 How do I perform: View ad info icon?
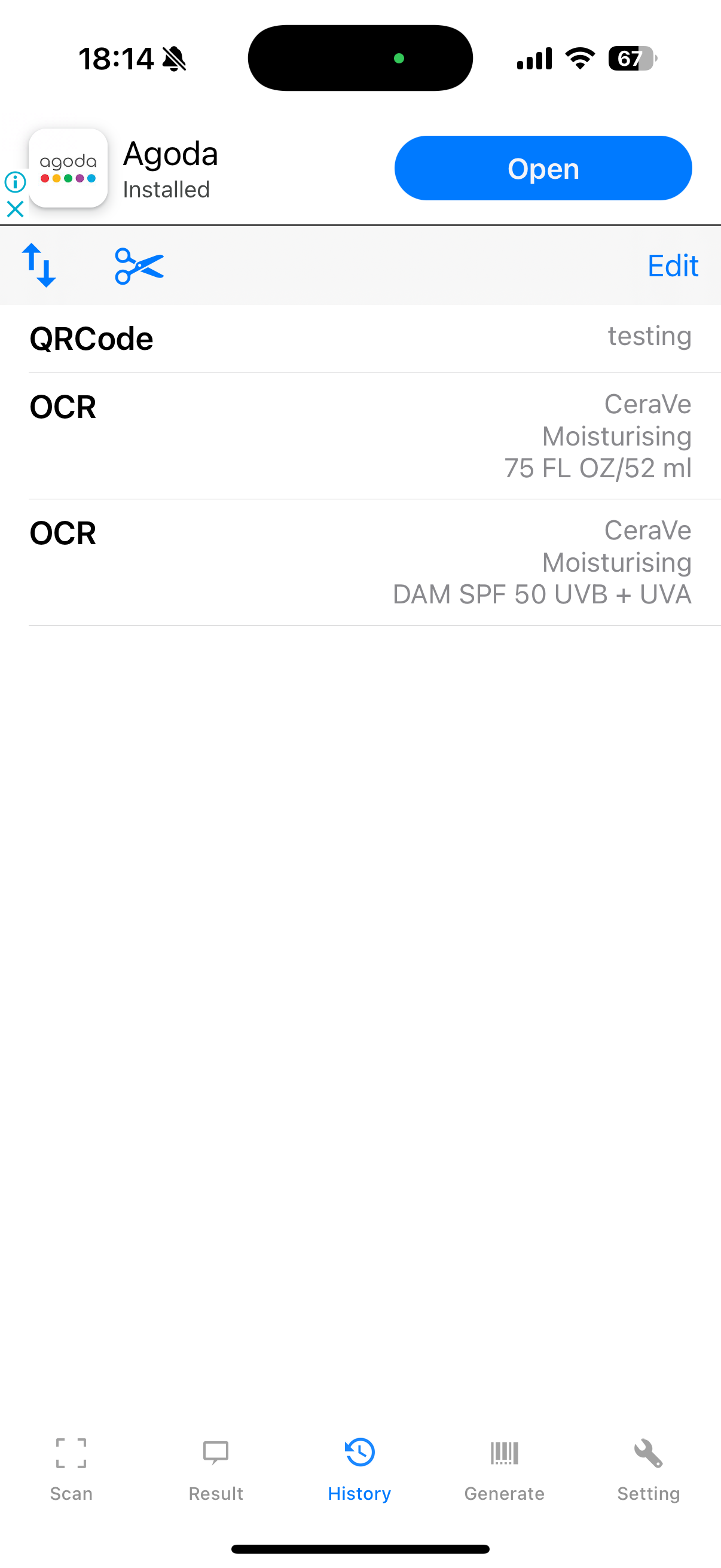[14, 181]
